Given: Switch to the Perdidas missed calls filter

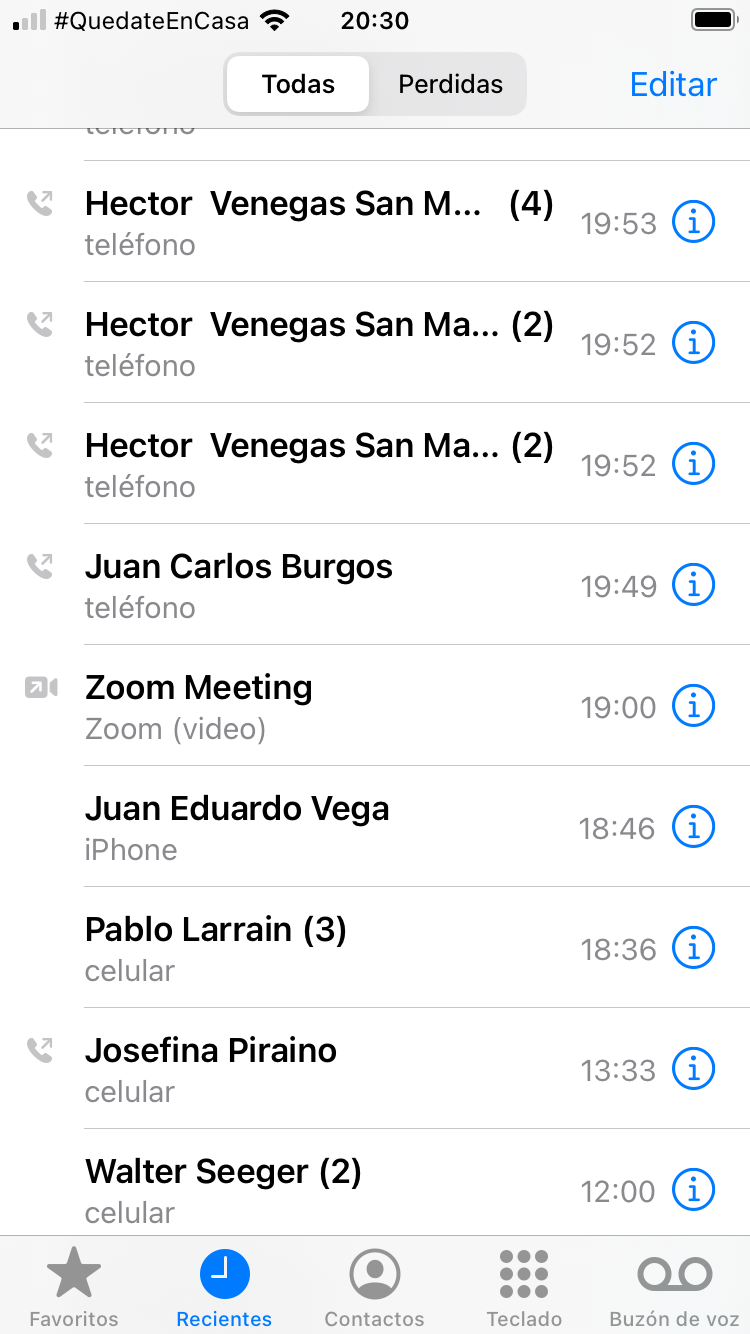Looking at the screenshot, I should click(450, 85).
